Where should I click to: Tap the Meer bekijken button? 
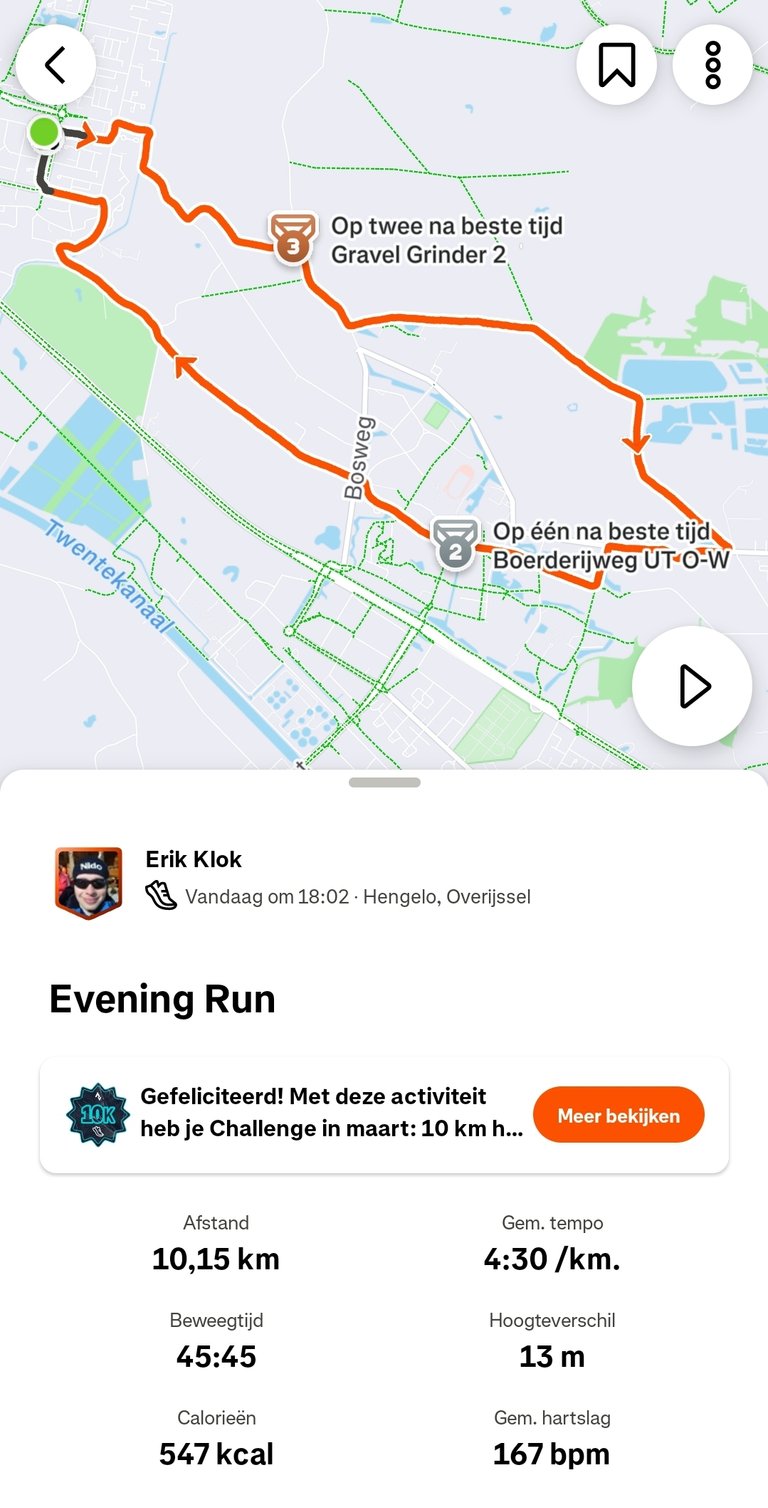pos(618,1116)
